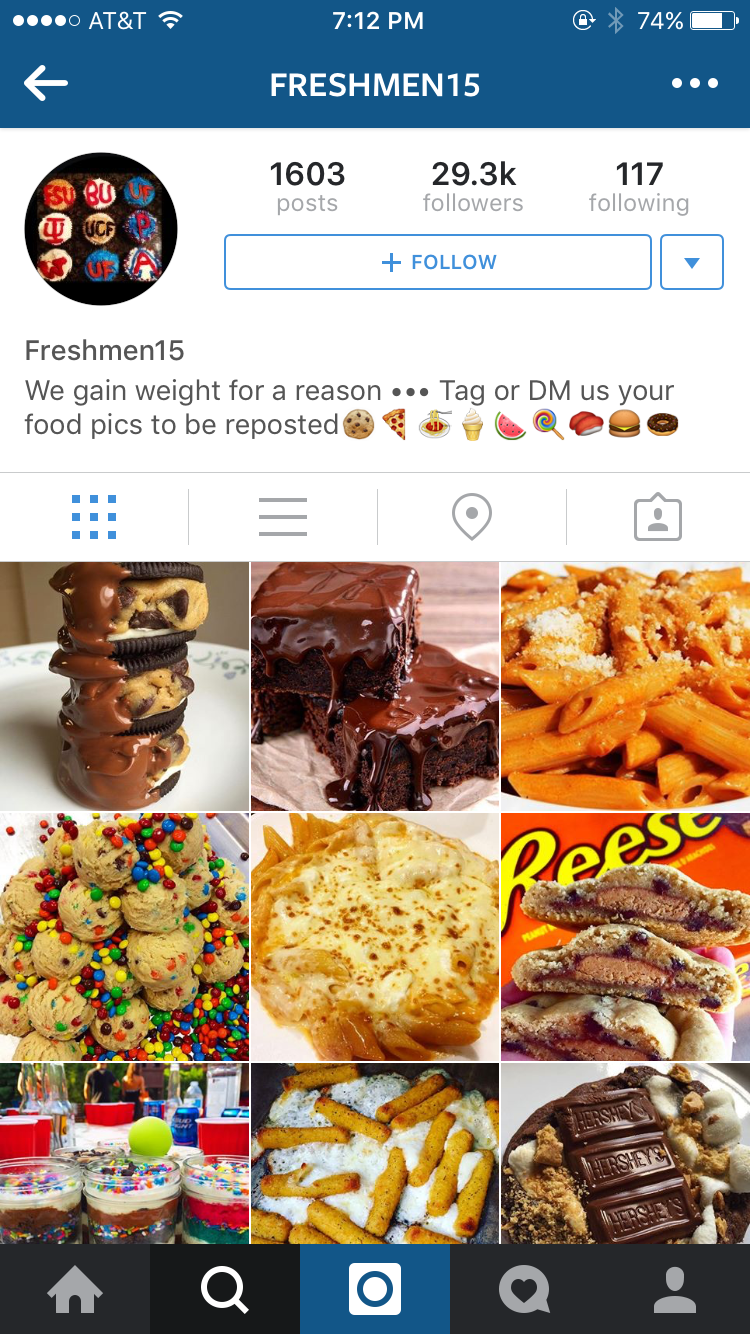Open the Home feed
This screenshot has width=750, height=1334.
click(x=75, y=1289)
